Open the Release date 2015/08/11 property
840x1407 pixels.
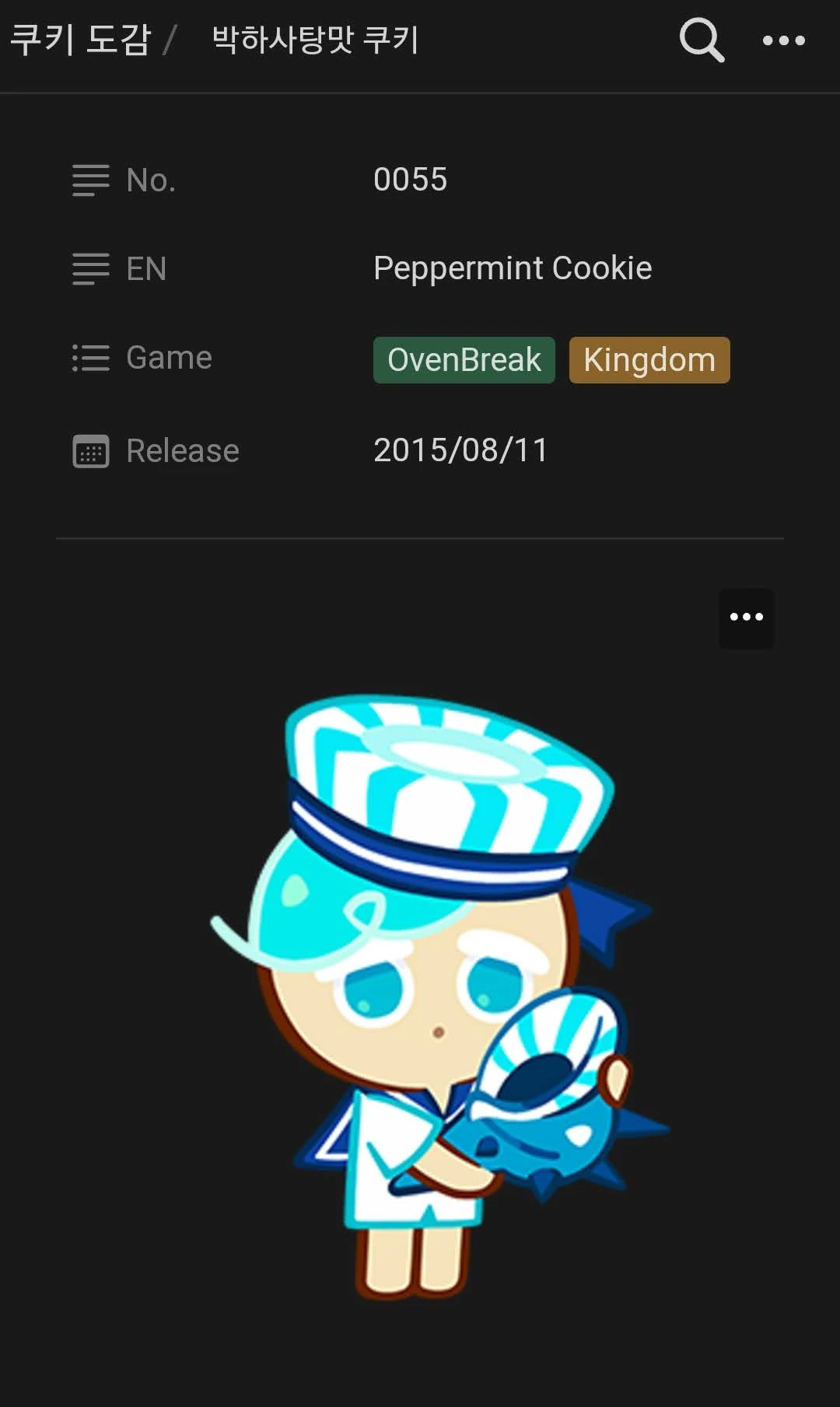click(x=460, y=450)
